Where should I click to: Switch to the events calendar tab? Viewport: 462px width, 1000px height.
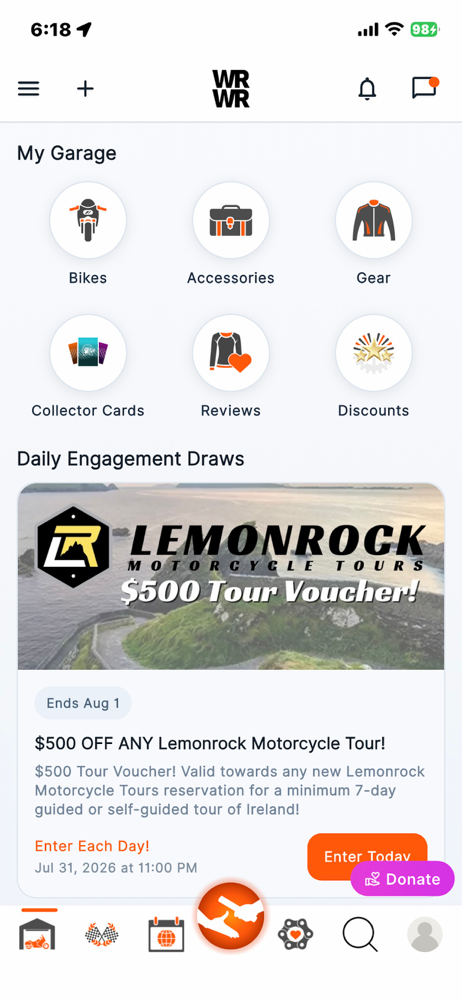tap(166, 934)
